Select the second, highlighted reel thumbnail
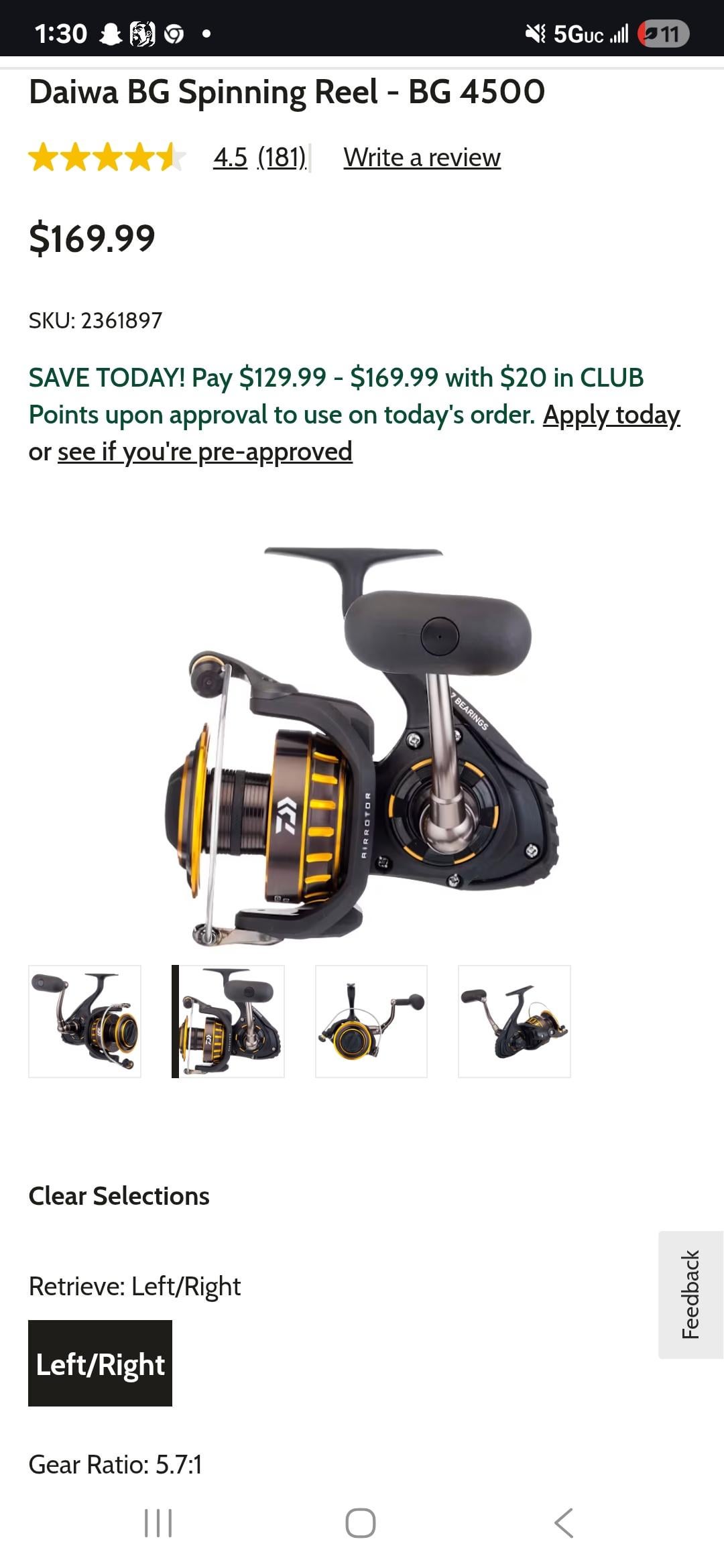Screen dimensions: 724x1568 click(x=229, y=1021)
